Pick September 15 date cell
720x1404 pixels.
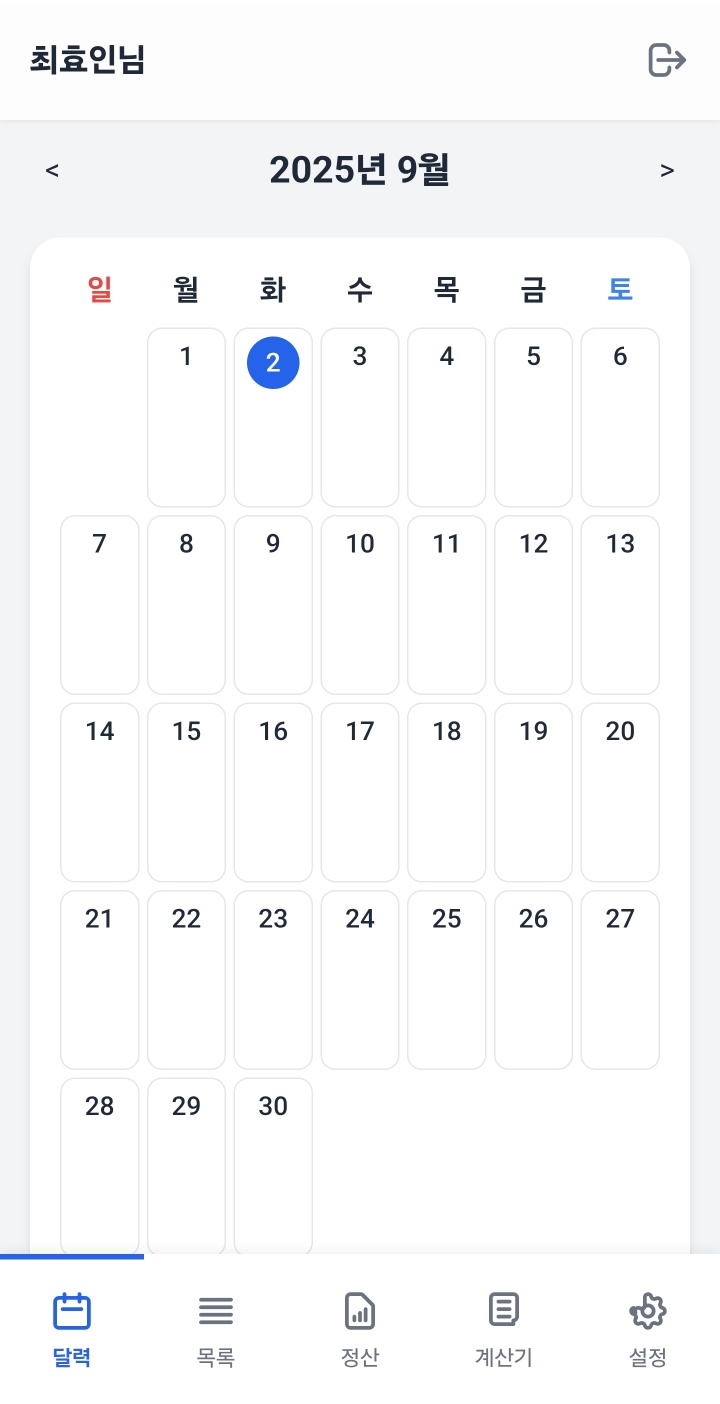tap(186, 792)
